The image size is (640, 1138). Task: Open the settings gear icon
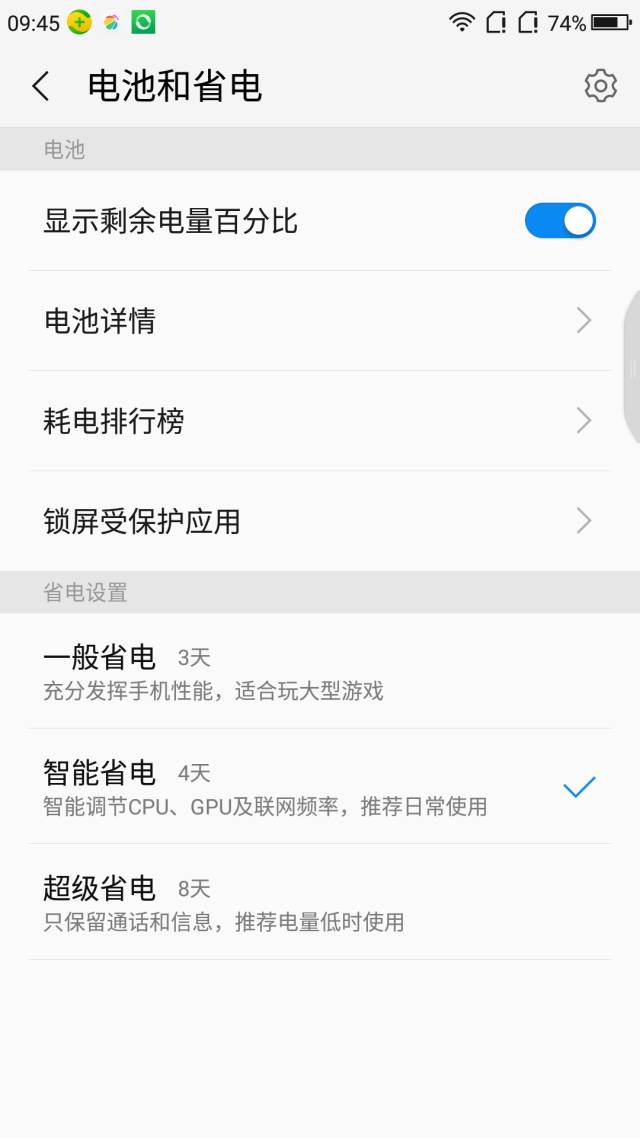coord(600,87)
